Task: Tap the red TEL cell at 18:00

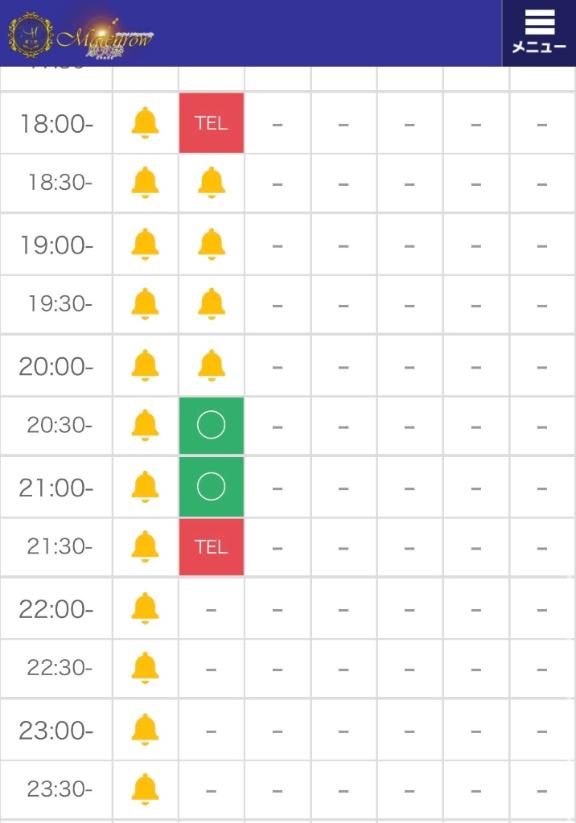Action: point(211,123)
